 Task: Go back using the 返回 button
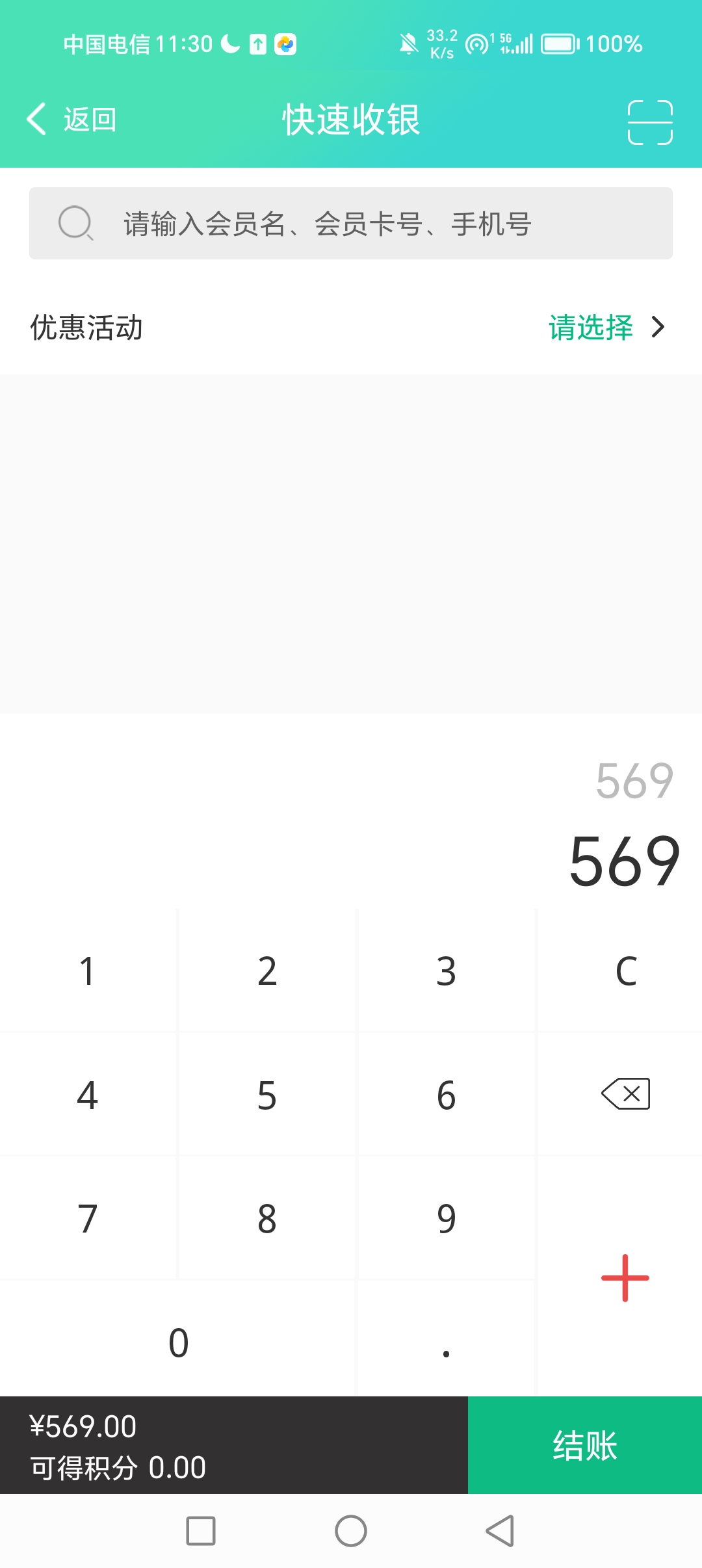pyautogui.click(x=71, y=120)
